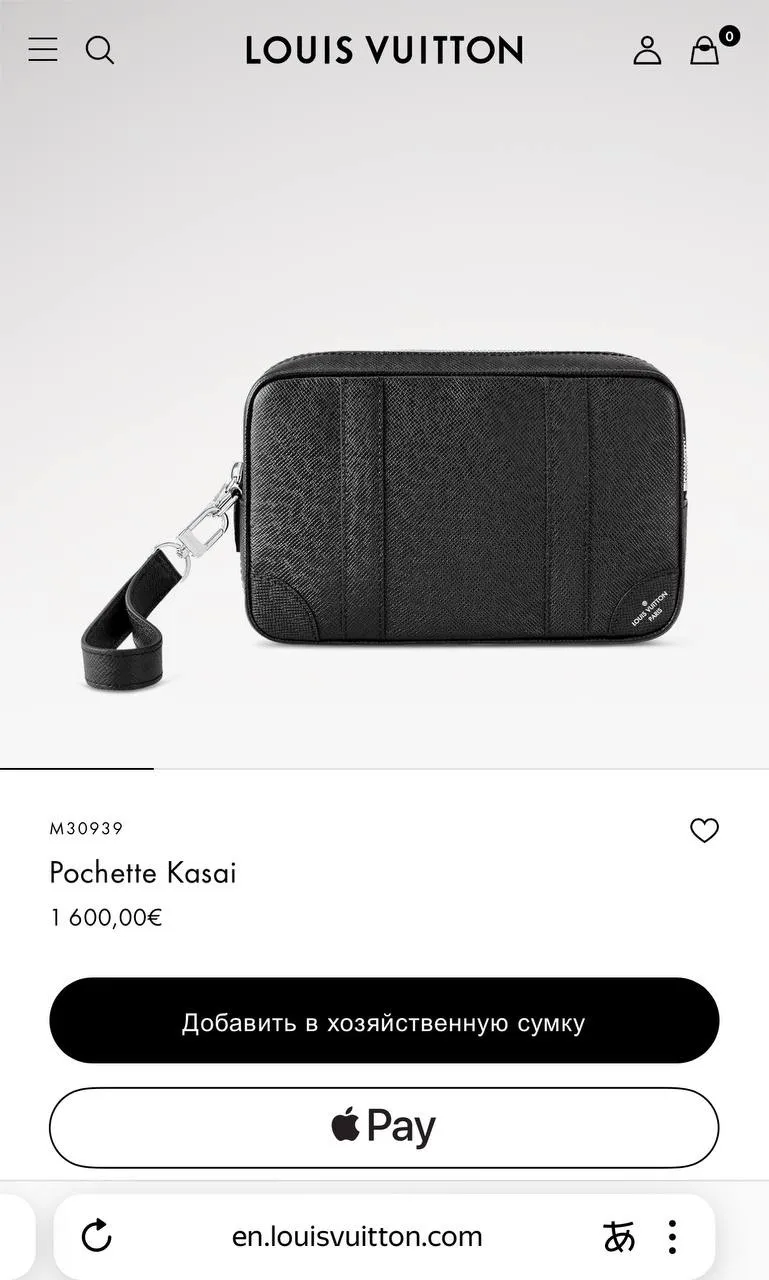Image resolution: width=769 pixels, height=1280 pixels.
Task: Open the browser overflow menu
Action: point(672,1236)
